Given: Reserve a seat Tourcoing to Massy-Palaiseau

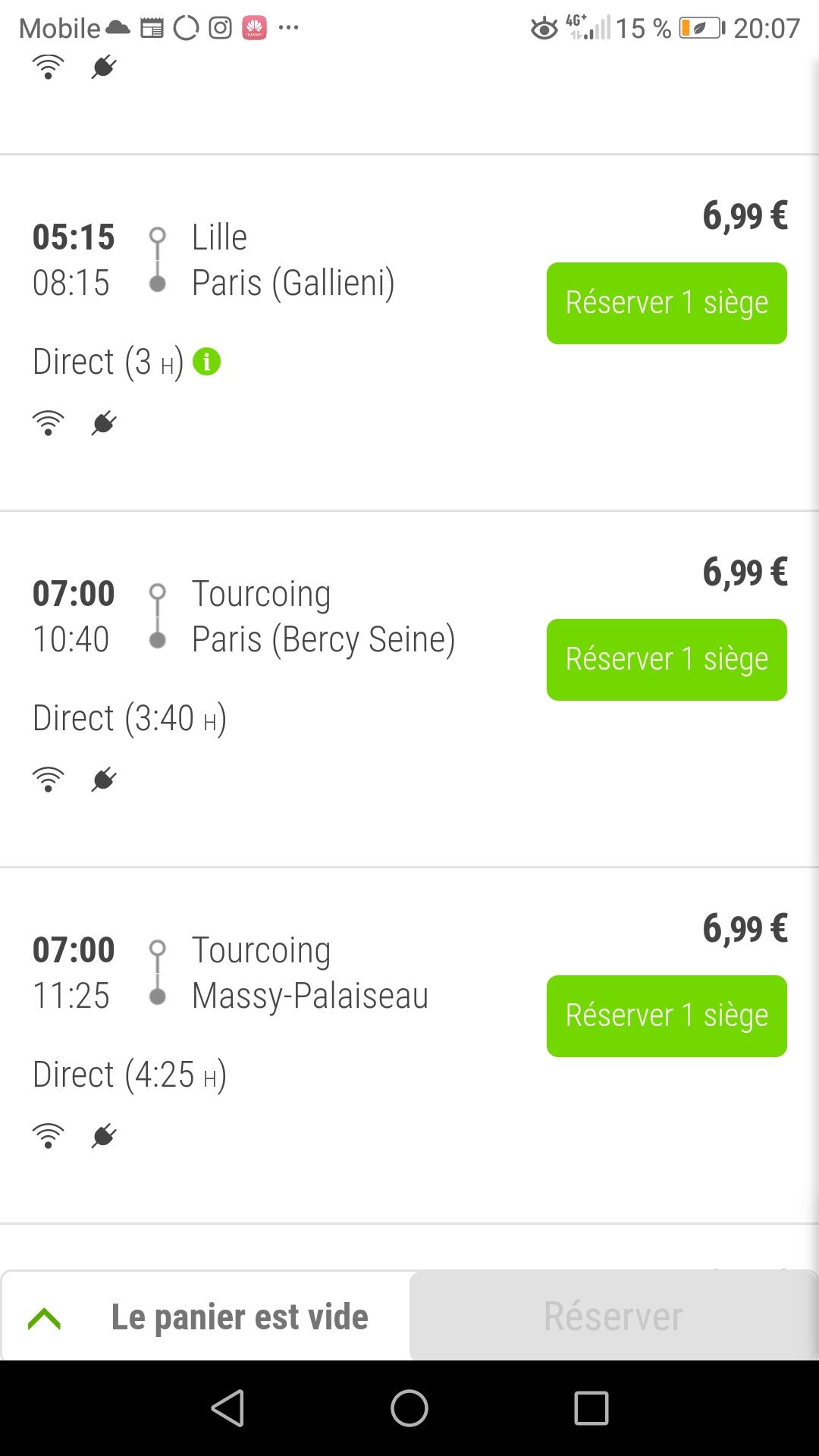Looking at the screenshot, I should click(667, 1016).
